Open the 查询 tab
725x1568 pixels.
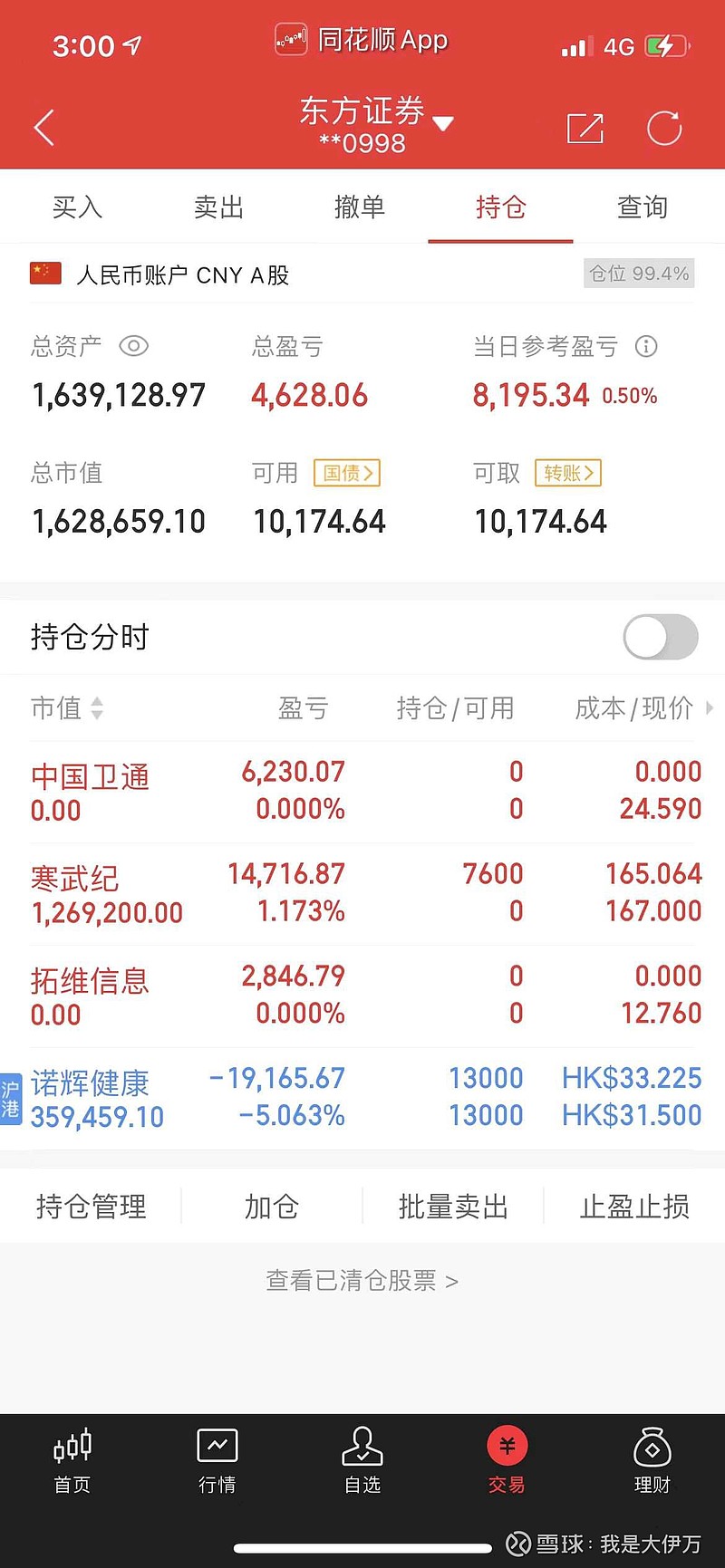point(643,207)
